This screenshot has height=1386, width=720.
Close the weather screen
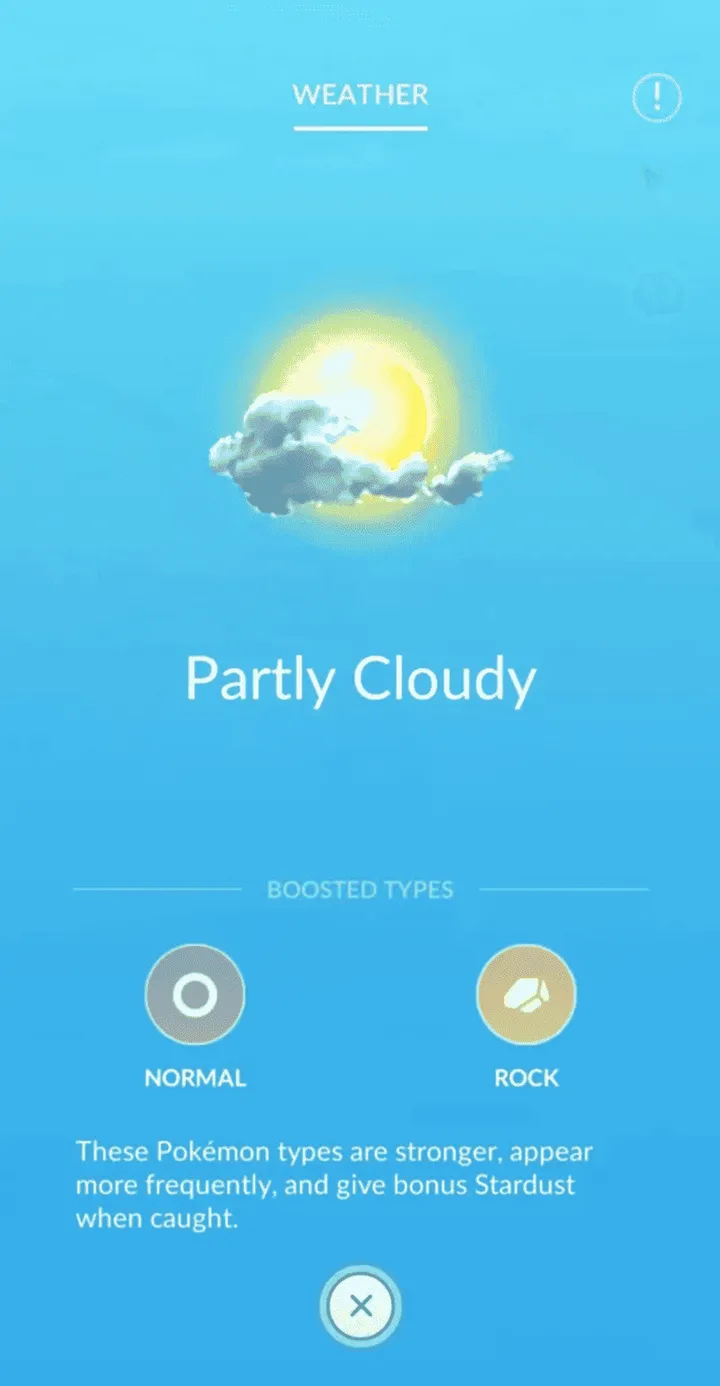pyautogui.click(x=361, y=1305)
